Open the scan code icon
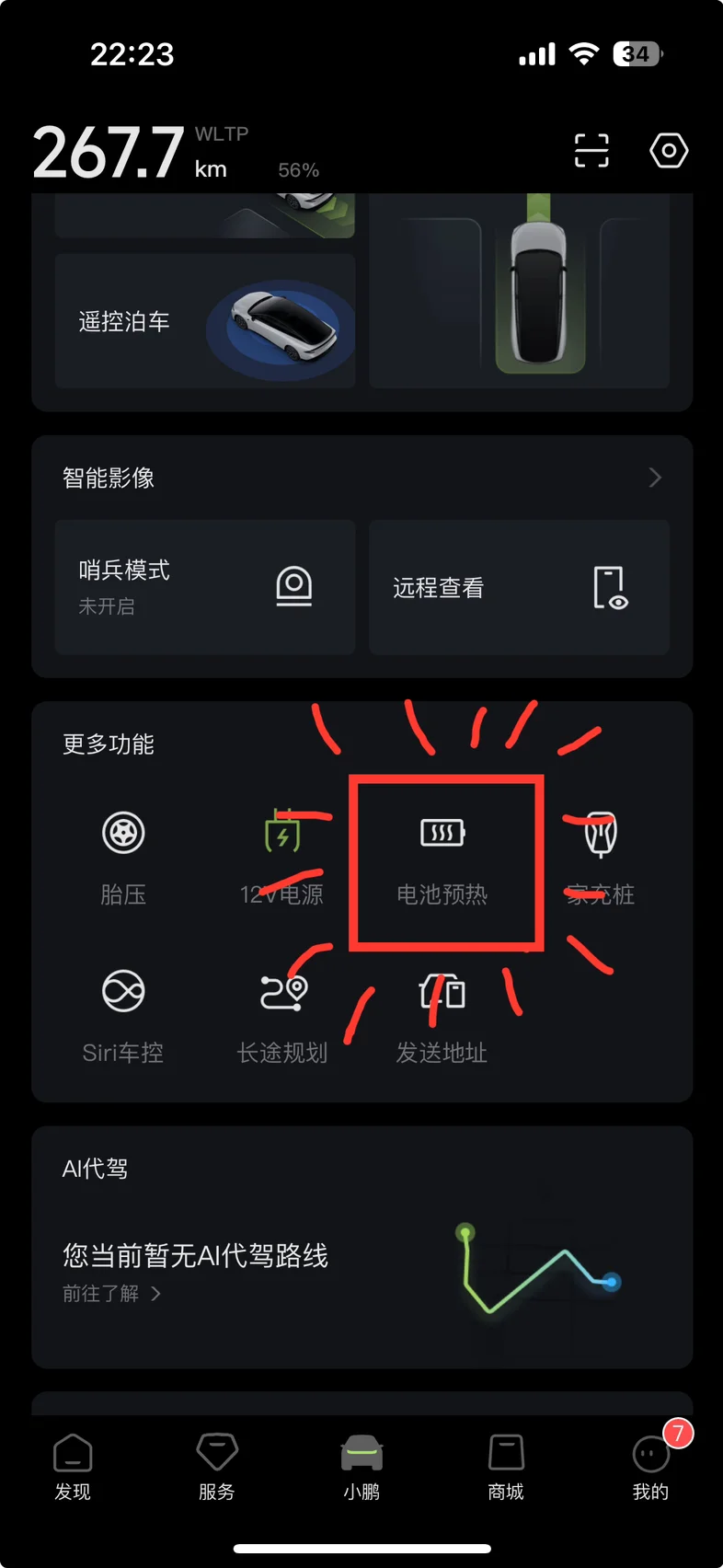723x1568 pixels. [x=591, y=150]
